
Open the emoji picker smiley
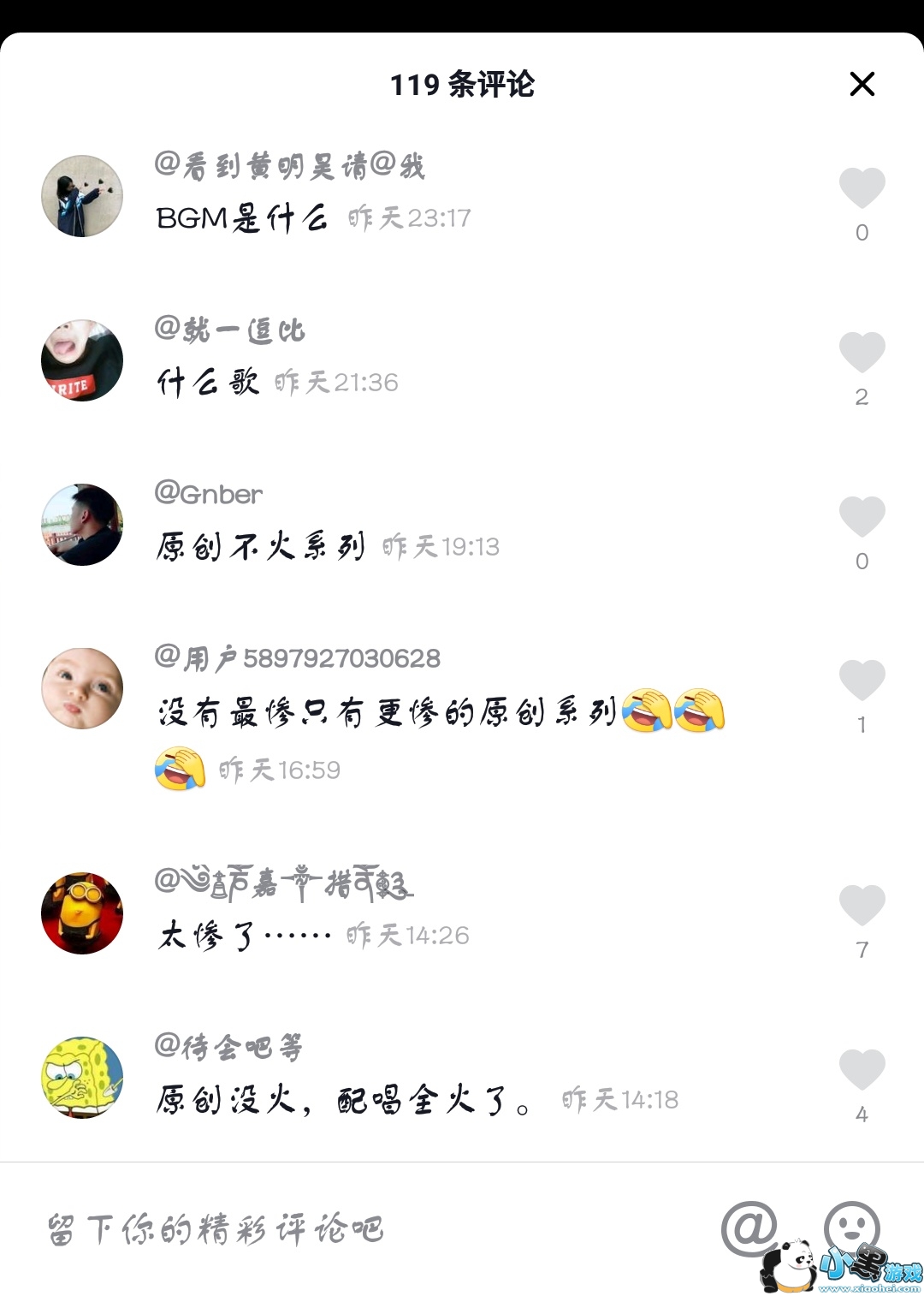[851, 1226]
